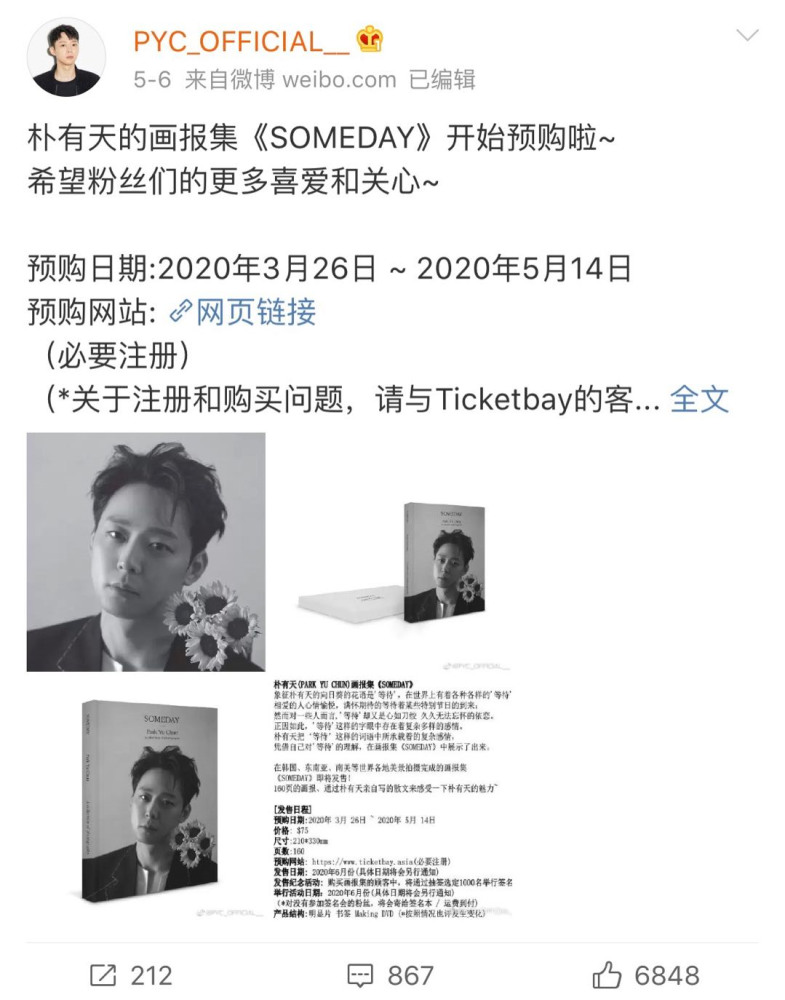785x1000 pixels.
Task: View the photobook and box image
Action: coord(392,552)
